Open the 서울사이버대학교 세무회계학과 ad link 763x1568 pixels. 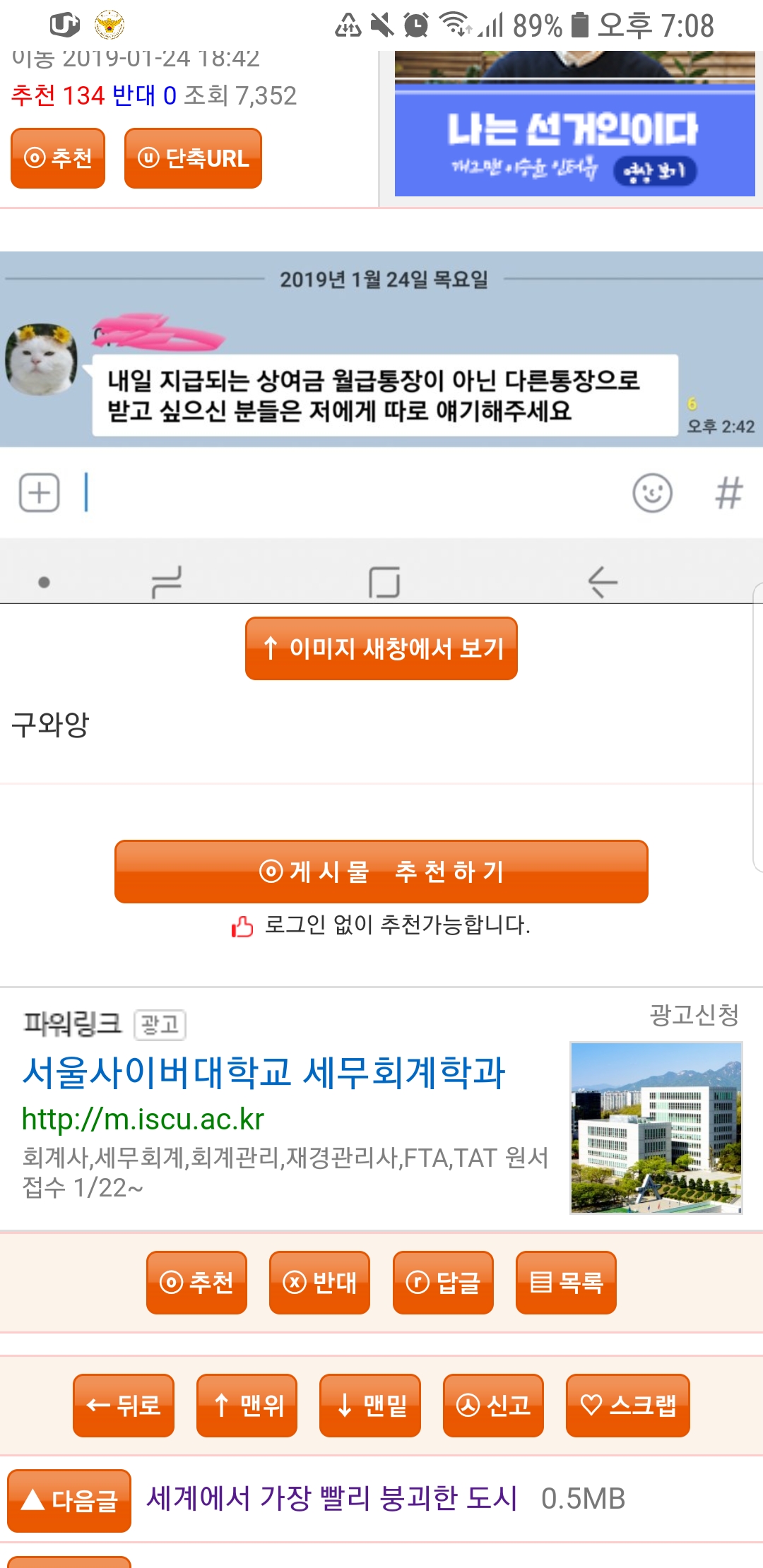(x=264, y=1072)
